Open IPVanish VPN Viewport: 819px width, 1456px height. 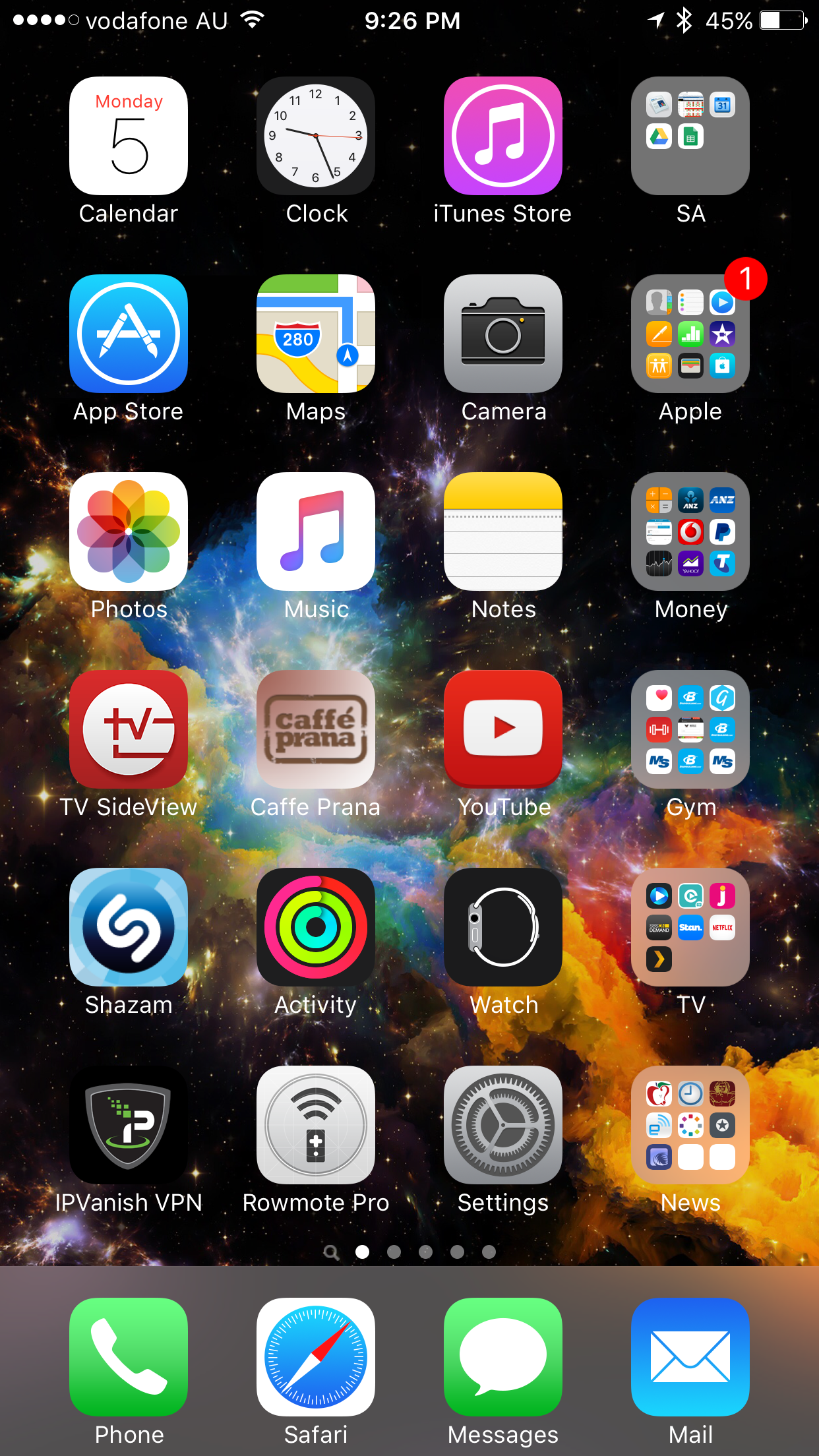pos(129,1125)
